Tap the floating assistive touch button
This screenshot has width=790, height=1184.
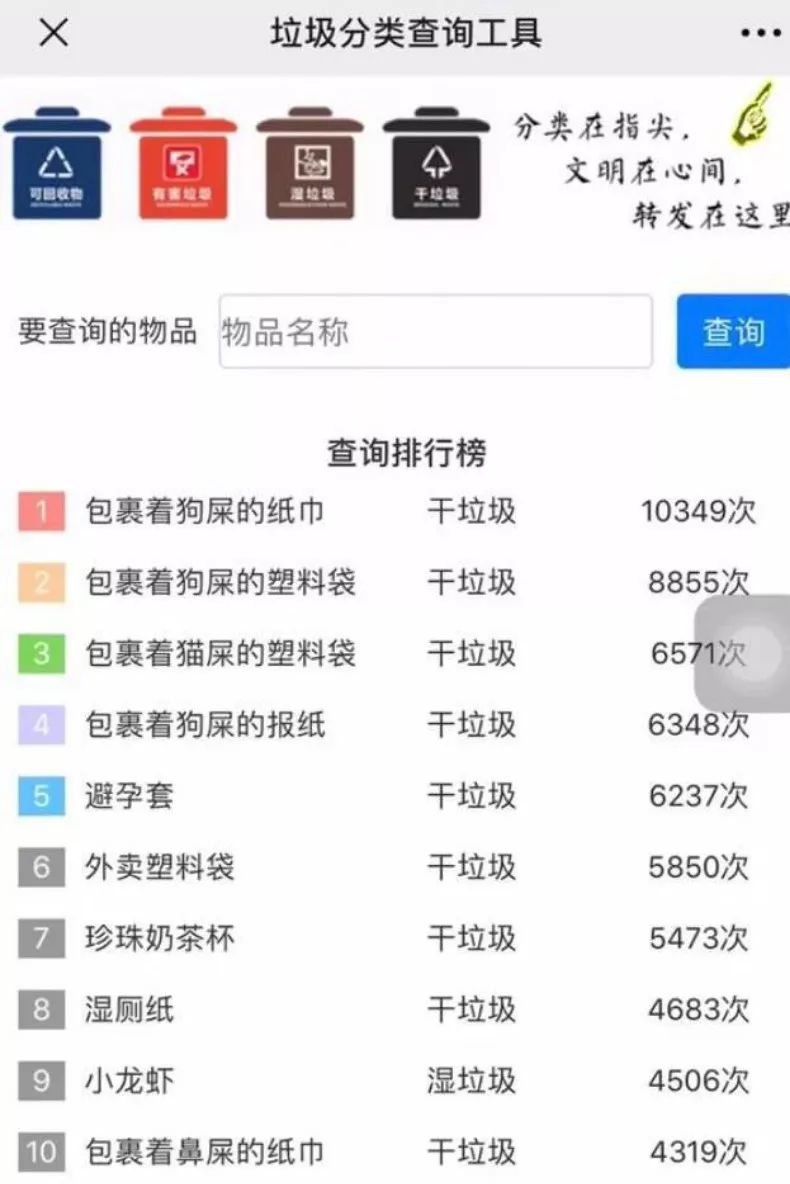pyautogui.click(x=746, y=653)
